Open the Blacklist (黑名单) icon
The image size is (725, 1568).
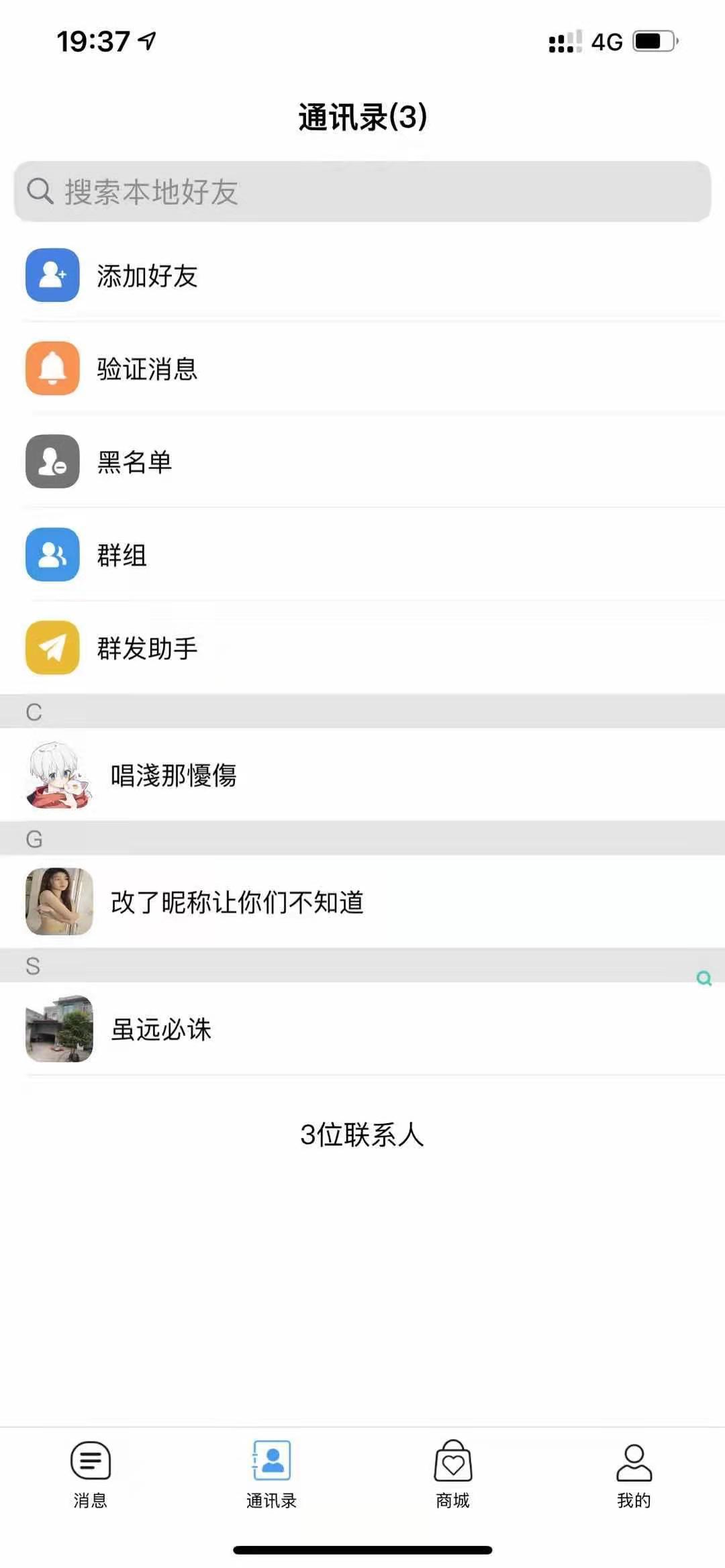pyautogui.click(x=52, y=462)
